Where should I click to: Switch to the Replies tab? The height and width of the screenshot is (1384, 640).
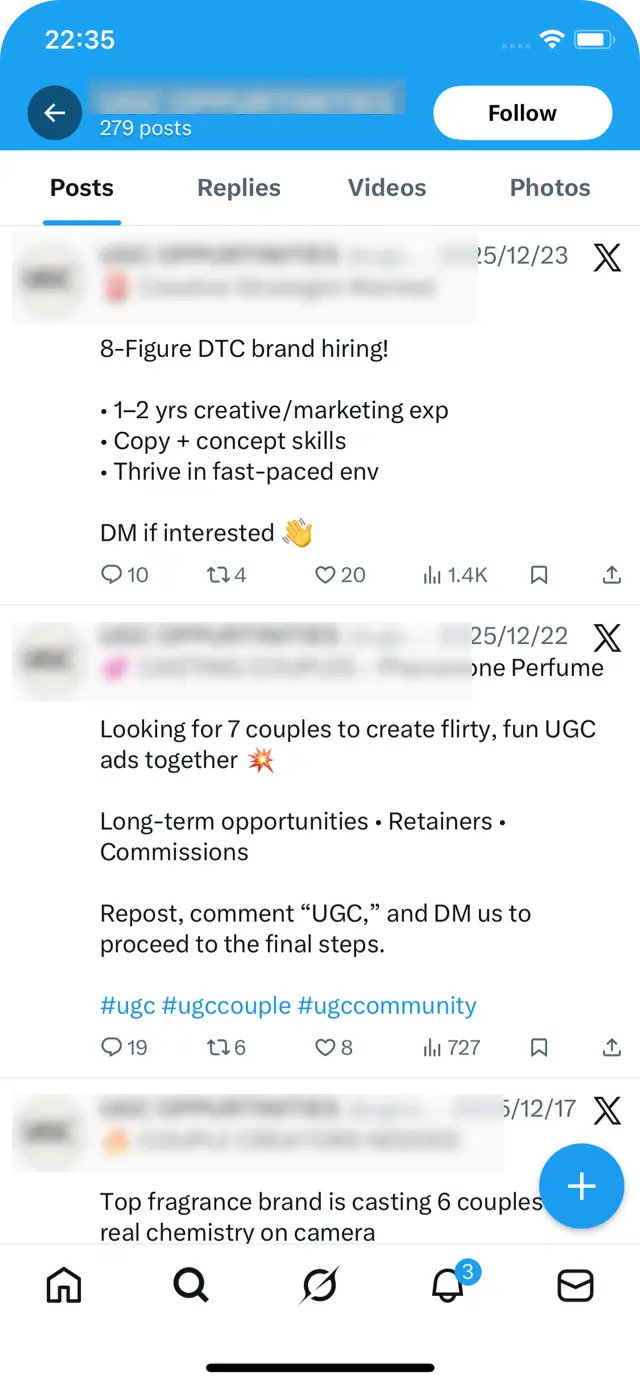[239, 188]
